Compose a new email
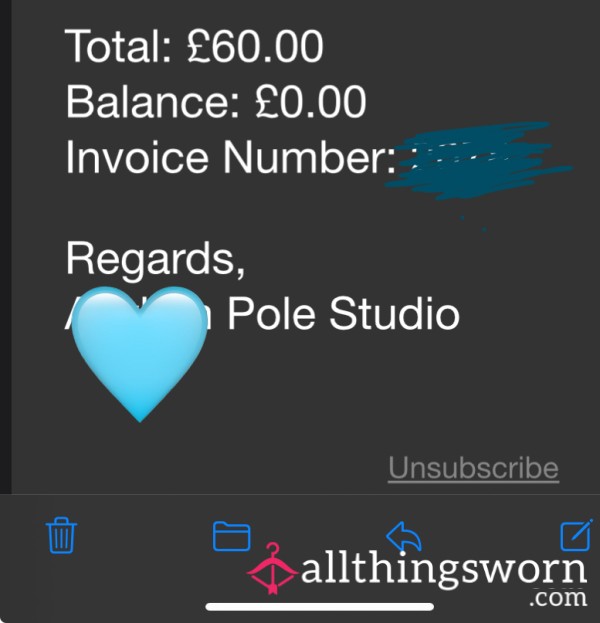600x623 pixels. (576, 535)
